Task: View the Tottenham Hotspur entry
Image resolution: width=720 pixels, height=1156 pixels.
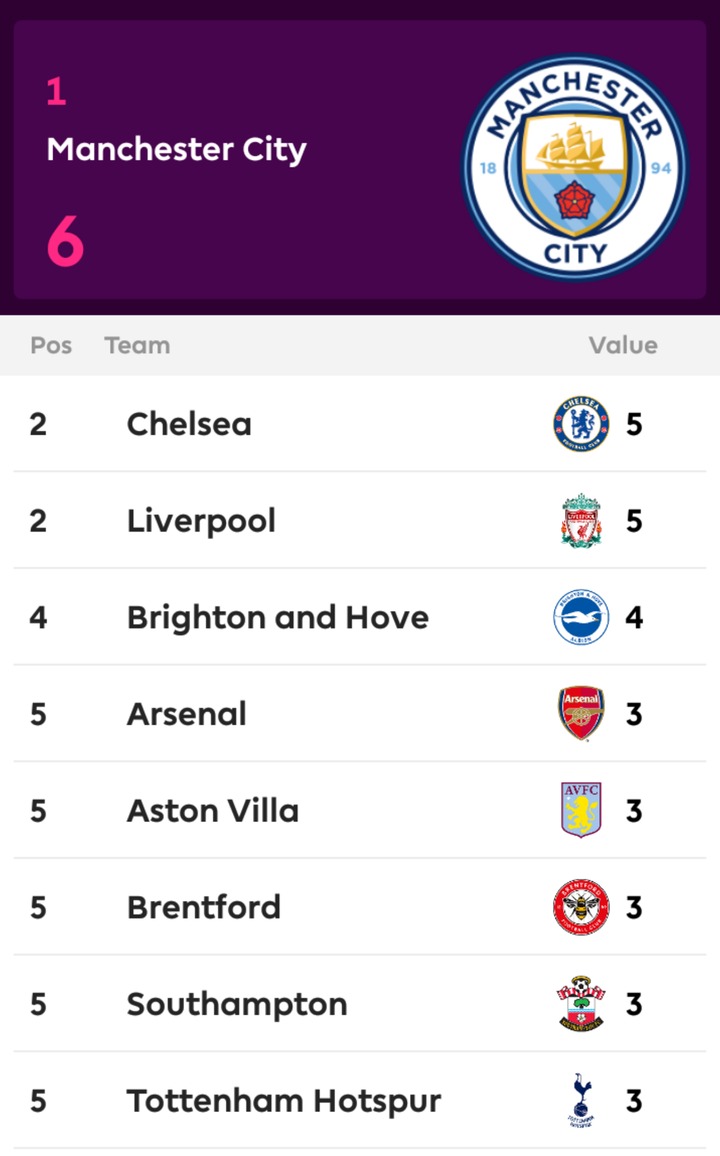Action: (360, 1100)
